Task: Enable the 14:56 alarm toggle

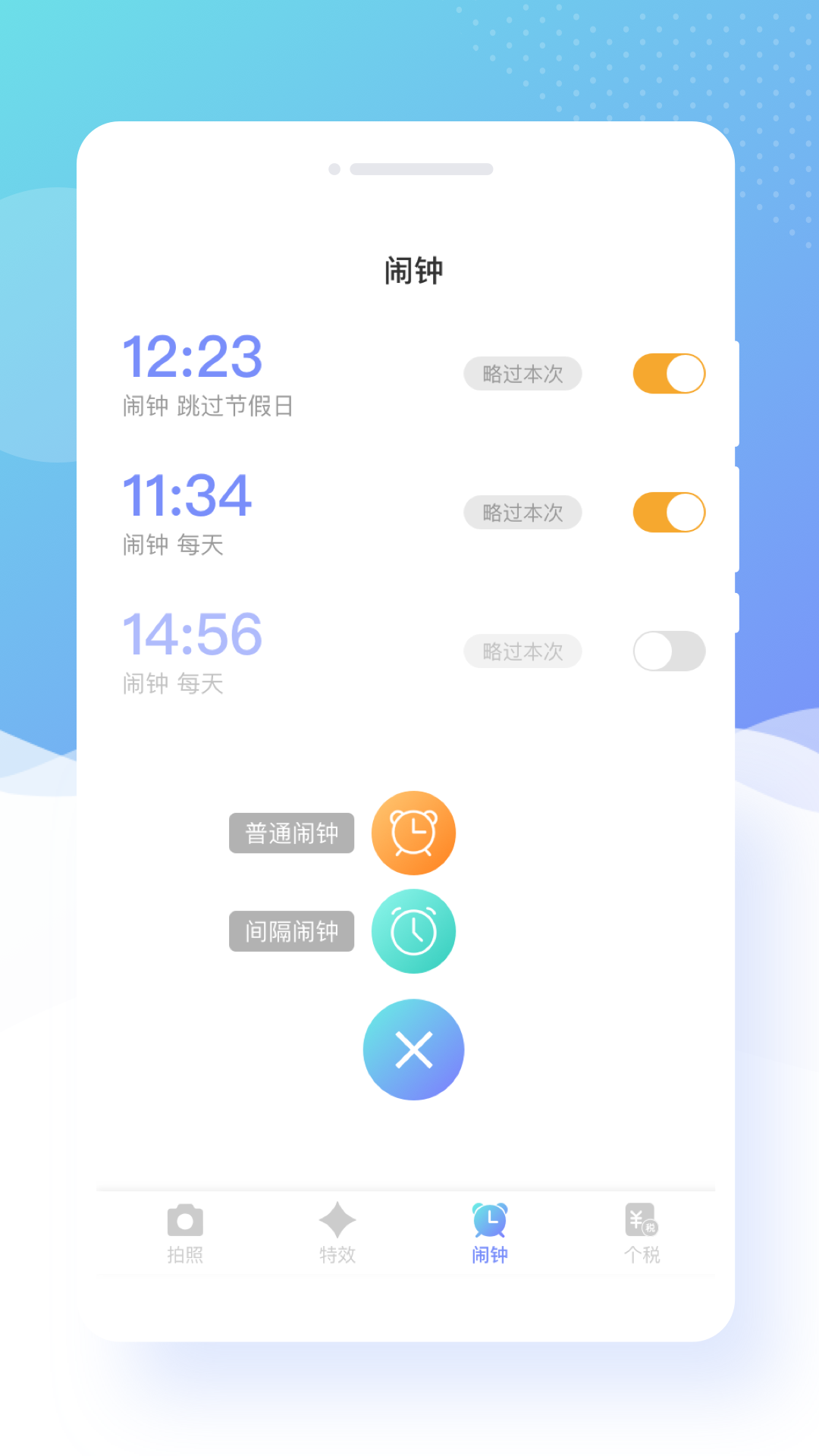Action: [x=668, y=651]
